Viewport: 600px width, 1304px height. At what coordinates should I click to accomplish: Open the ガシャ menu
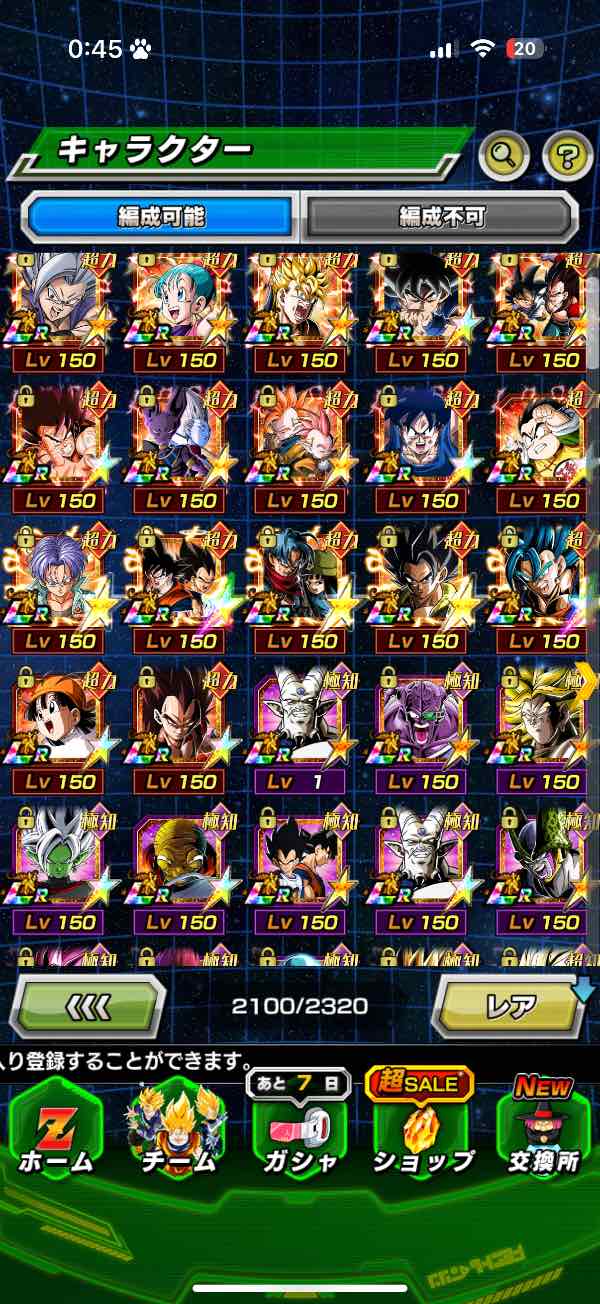[299, 1130]
